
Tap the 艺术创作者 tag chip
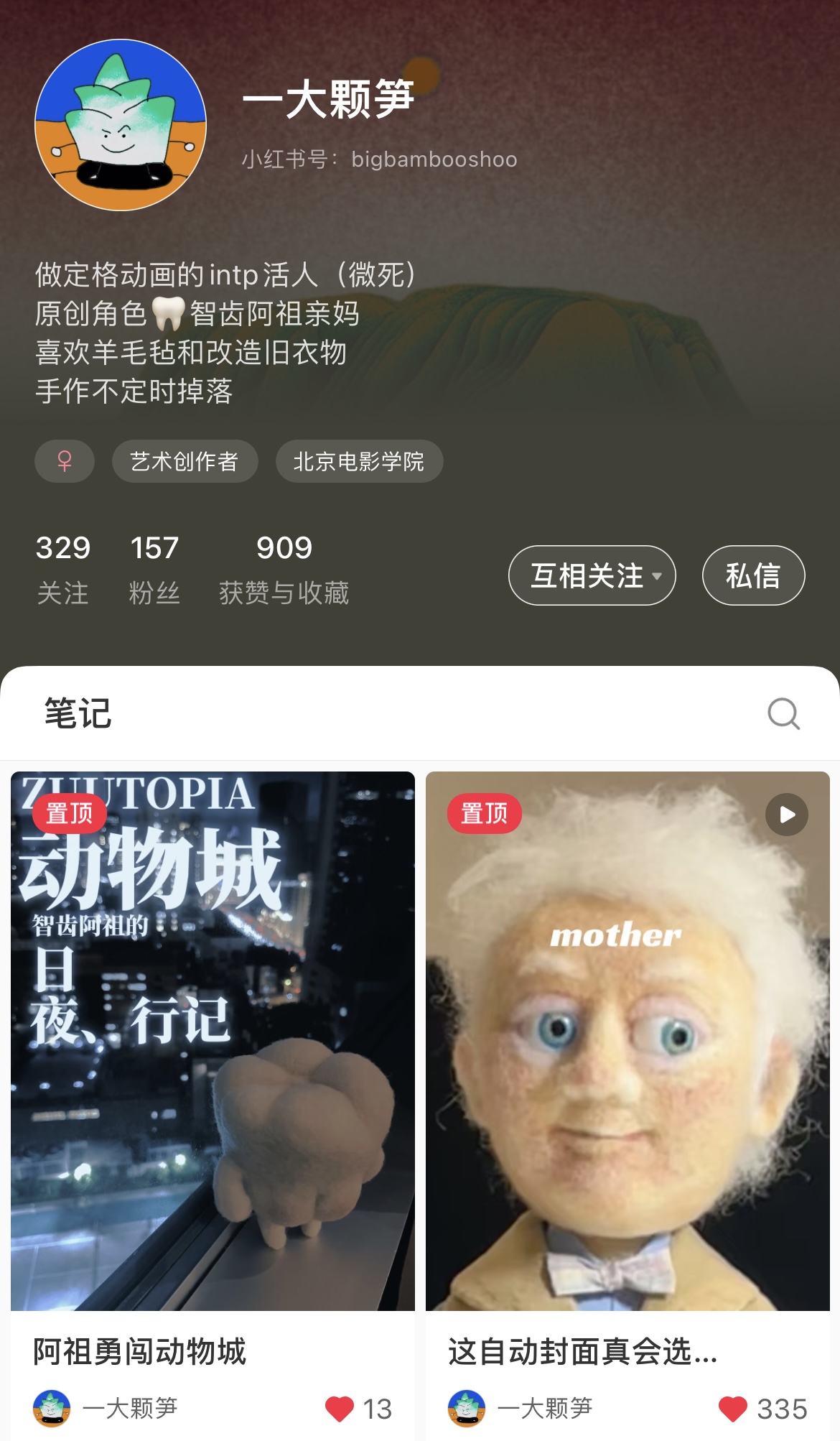click(x=185, y=461)
